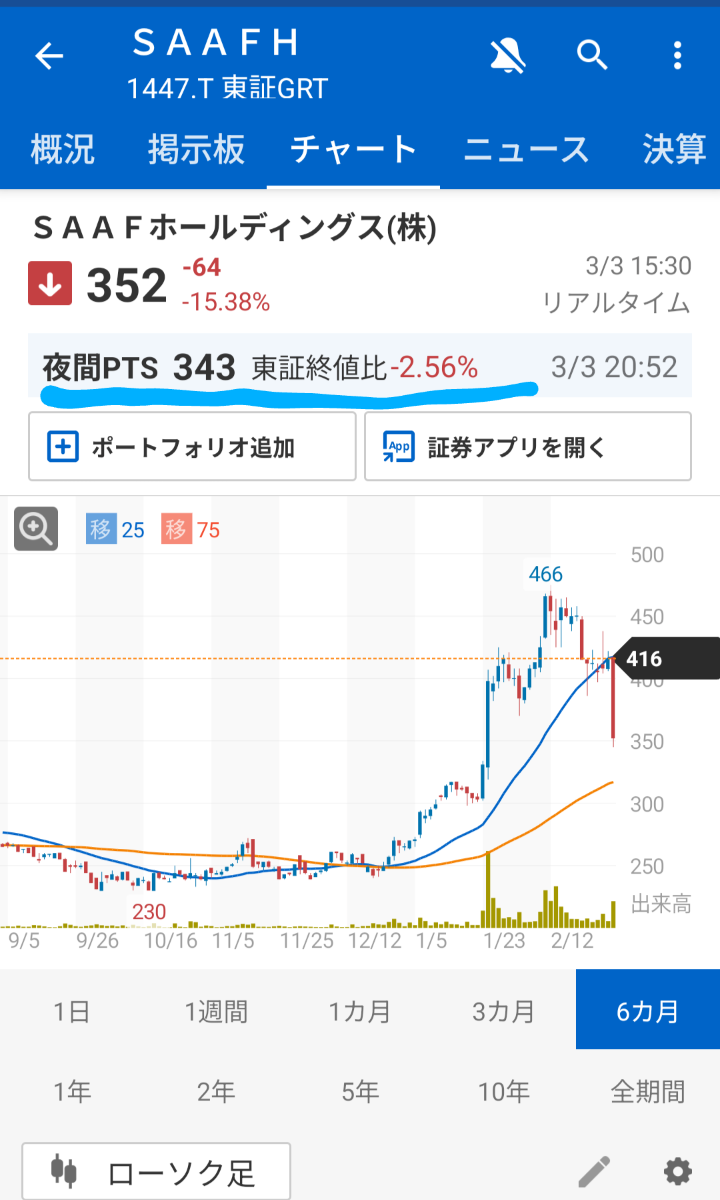
Task: Open the ローソク足 chart type selector
Action: pos(155,1170)
